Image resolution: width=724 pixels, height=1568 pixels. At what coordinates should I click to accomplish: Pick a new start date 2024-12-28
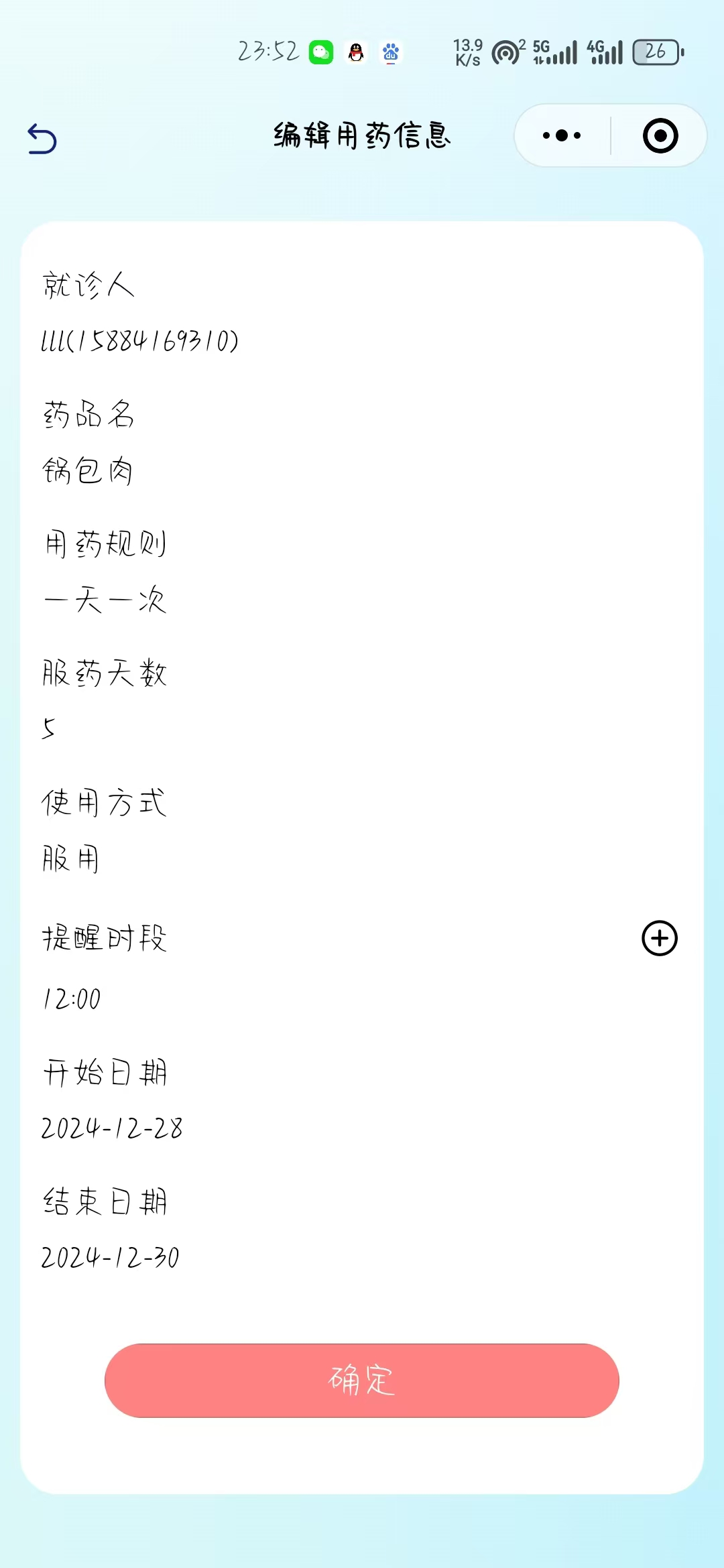112,1128
